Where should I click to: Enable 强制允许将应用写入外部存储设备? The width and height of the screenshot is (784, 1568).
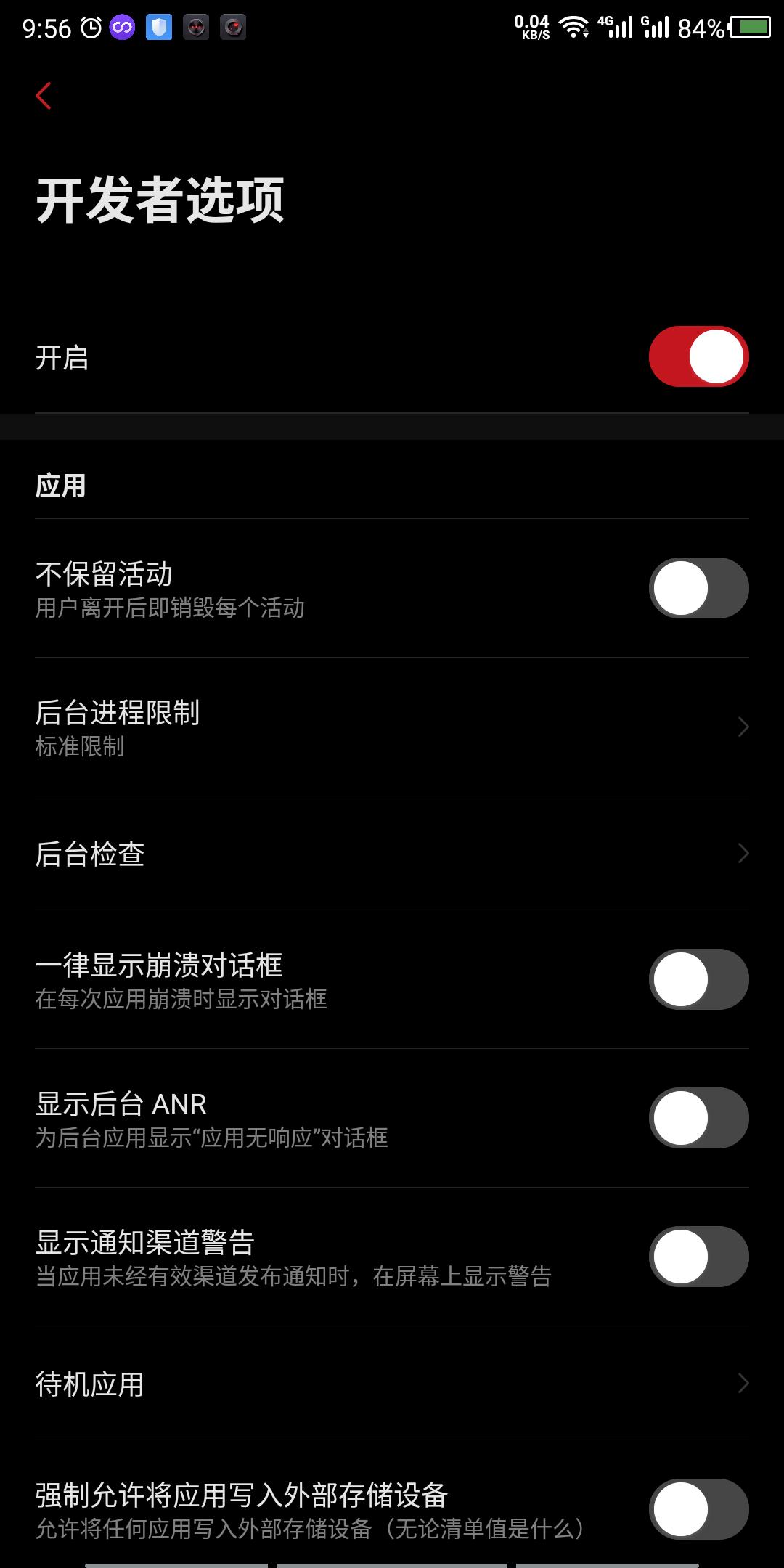(x=698, y=1509)
